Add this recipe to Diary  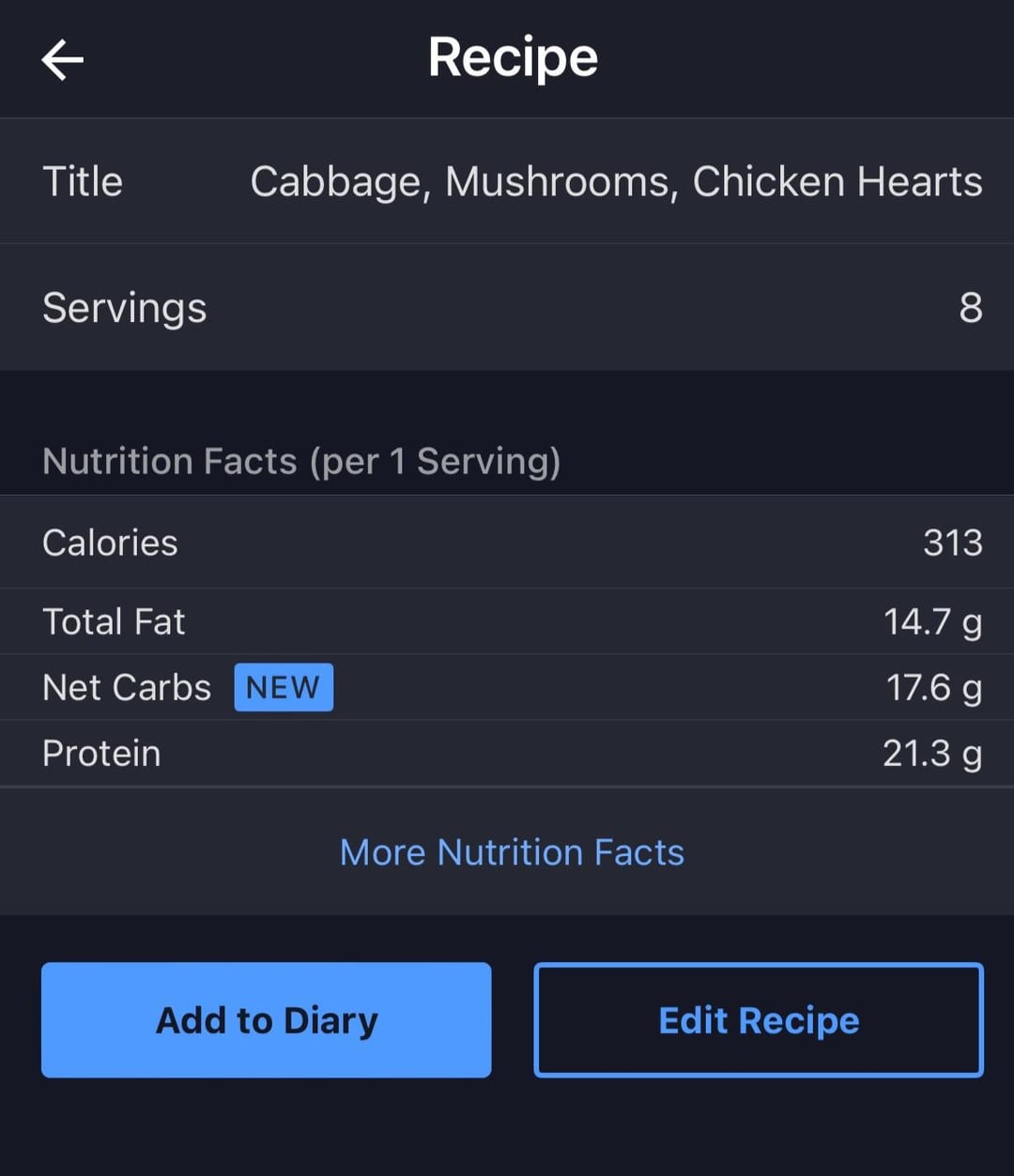[x=267, y=1020]
